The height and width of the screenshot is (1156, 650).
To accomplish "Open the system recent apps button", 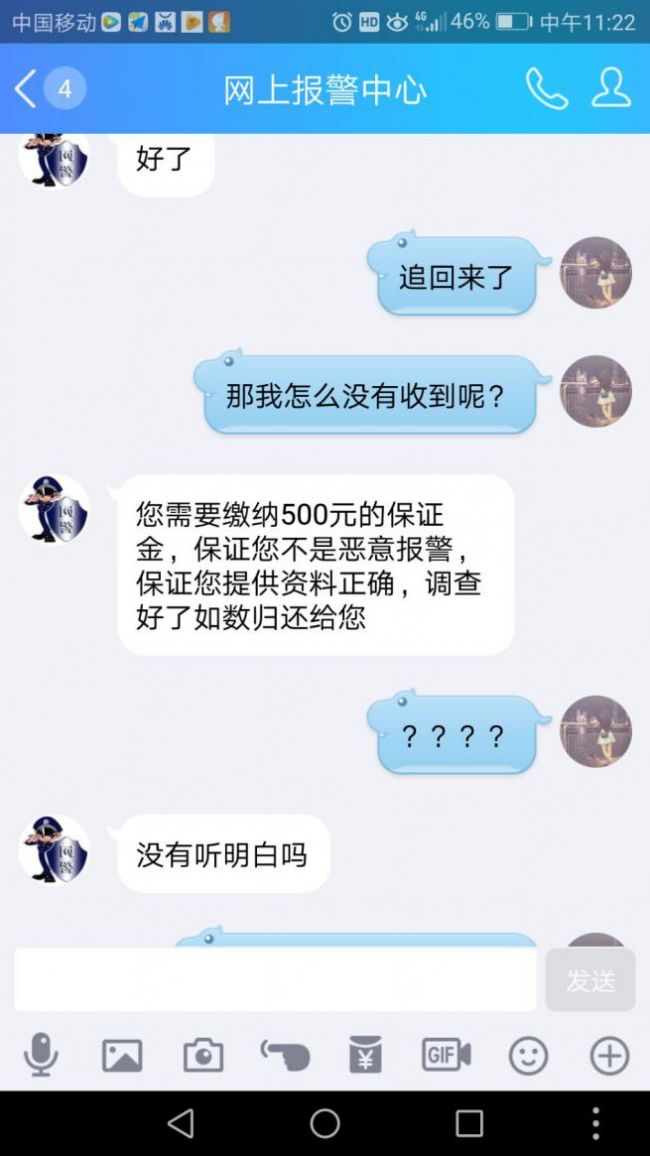I will click(469, 1124).
